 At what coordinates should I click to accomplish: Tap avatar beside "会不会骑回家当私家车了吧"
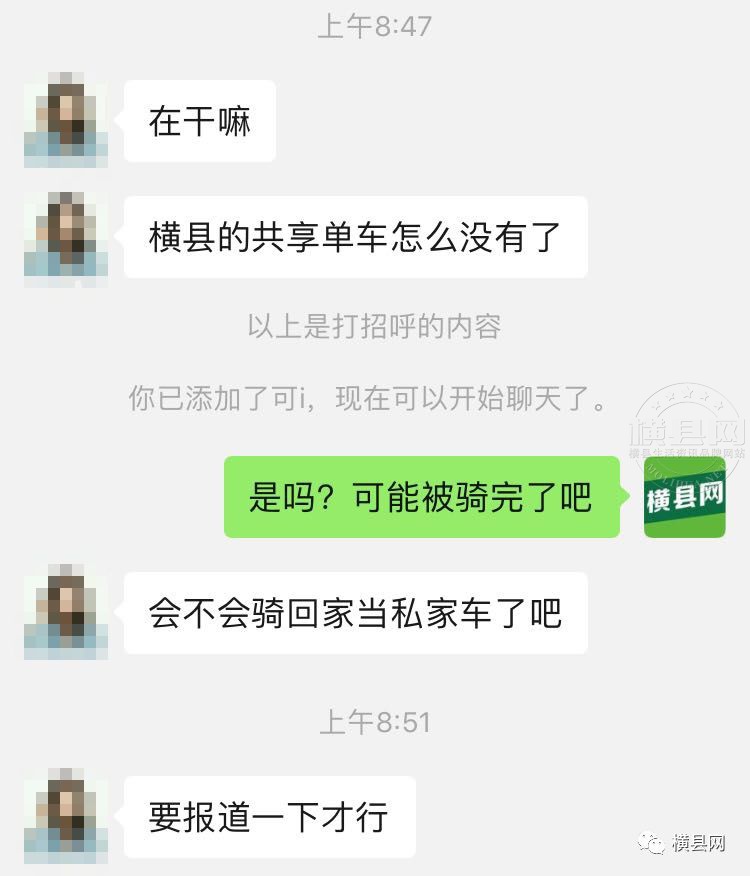tap(66, 612)
